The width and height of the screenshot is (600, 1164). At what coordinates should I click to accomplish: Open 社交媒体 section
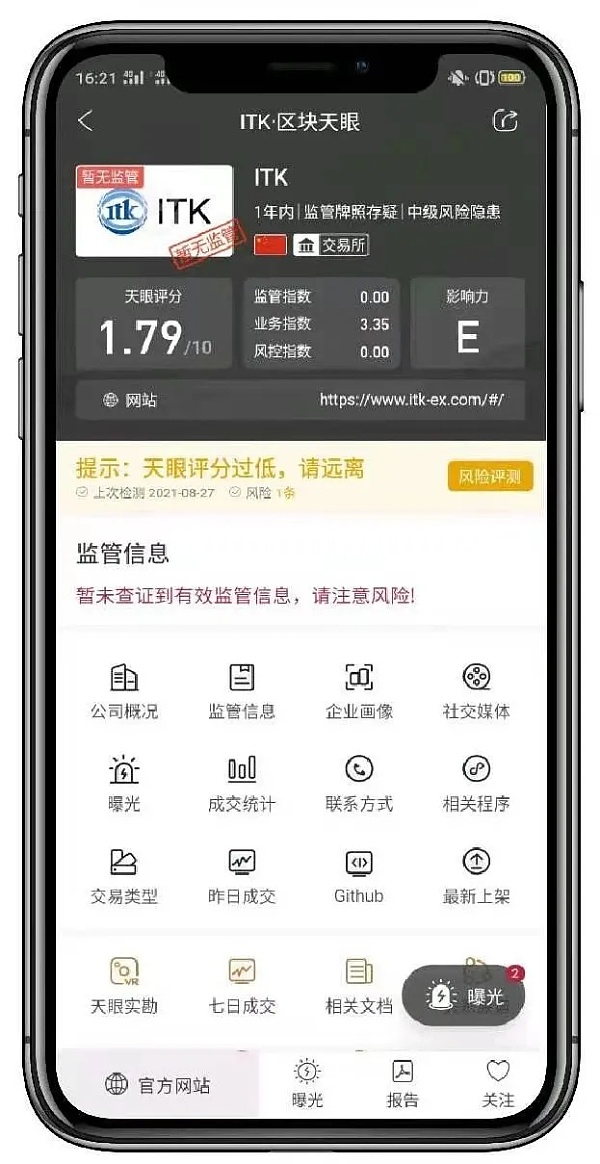476,691
